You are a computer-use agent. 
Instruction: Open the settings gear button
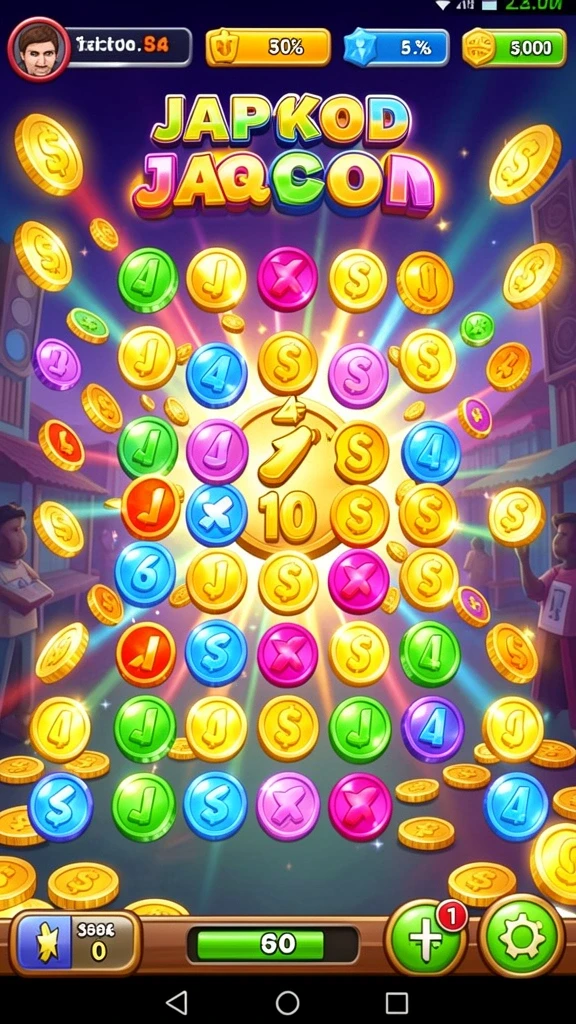tap(521, 938)
